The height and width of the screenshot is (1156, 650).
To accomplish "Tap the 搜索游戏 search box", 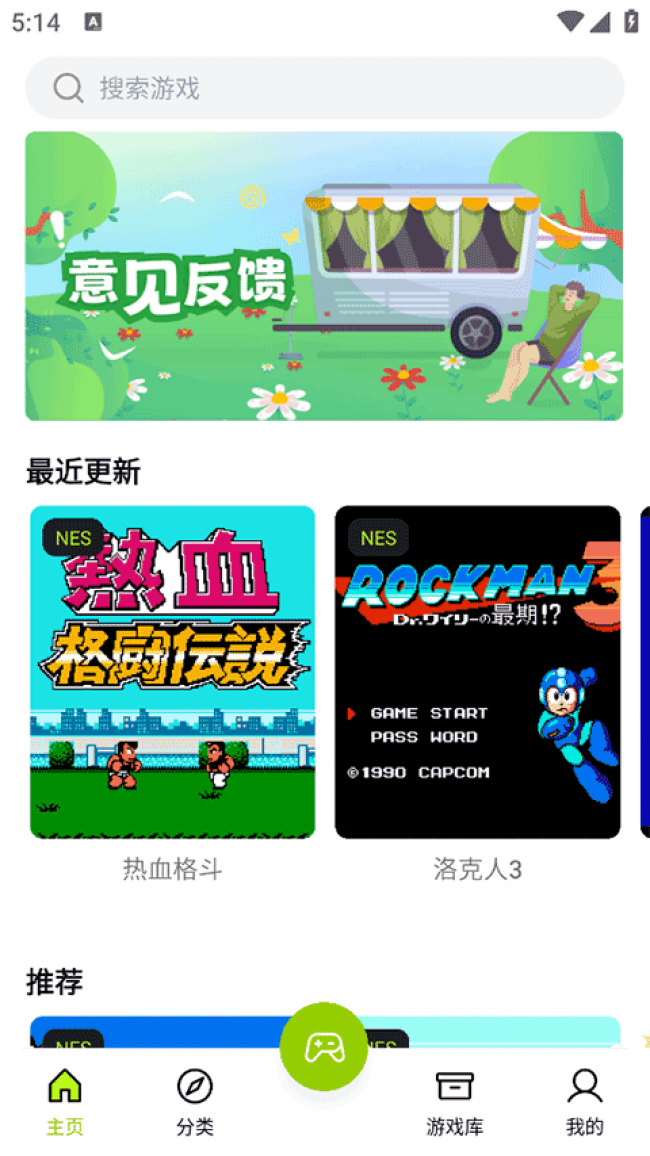I will (325, 88).
